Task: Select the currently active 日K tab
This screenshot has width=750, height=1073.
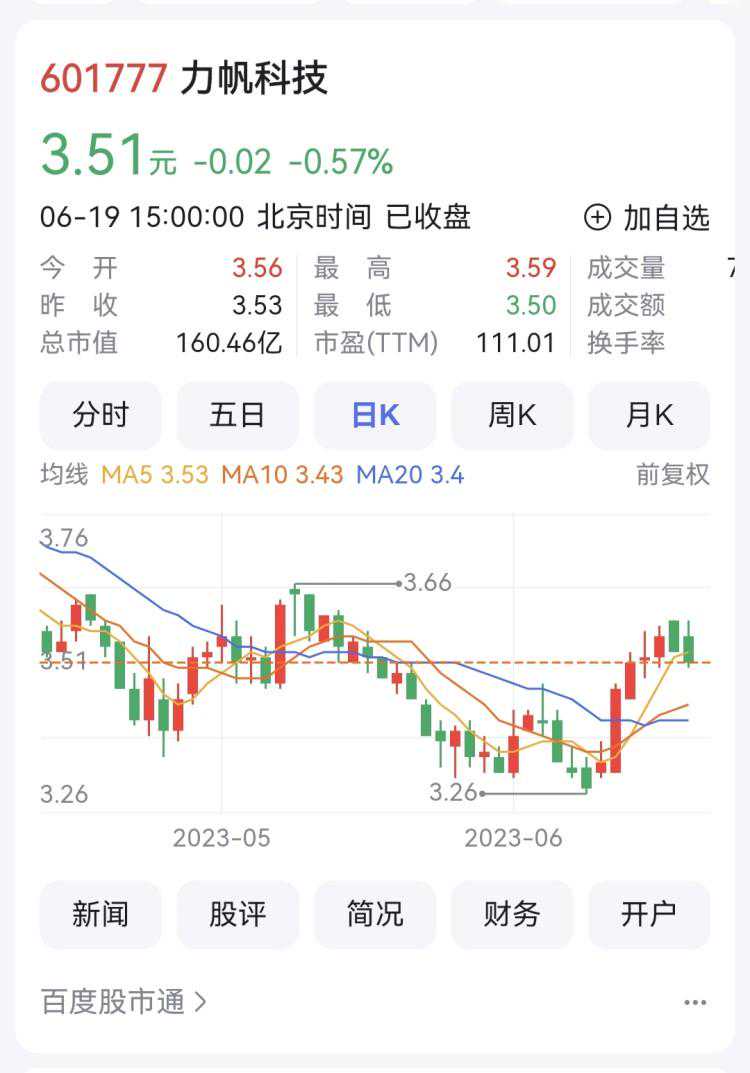Action: point(375,416)
